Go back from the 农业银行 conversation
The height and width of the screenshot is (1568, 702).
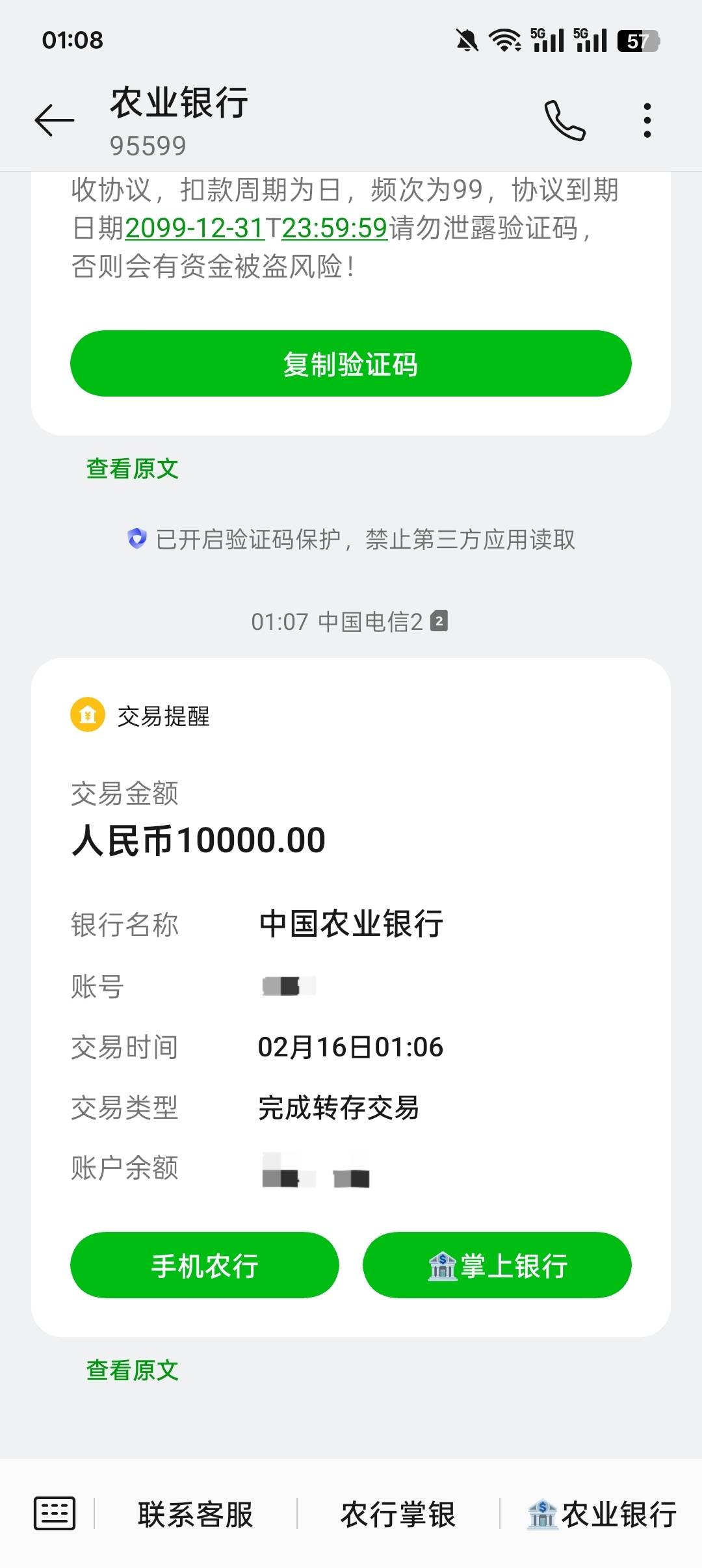[x=55, y=120]
